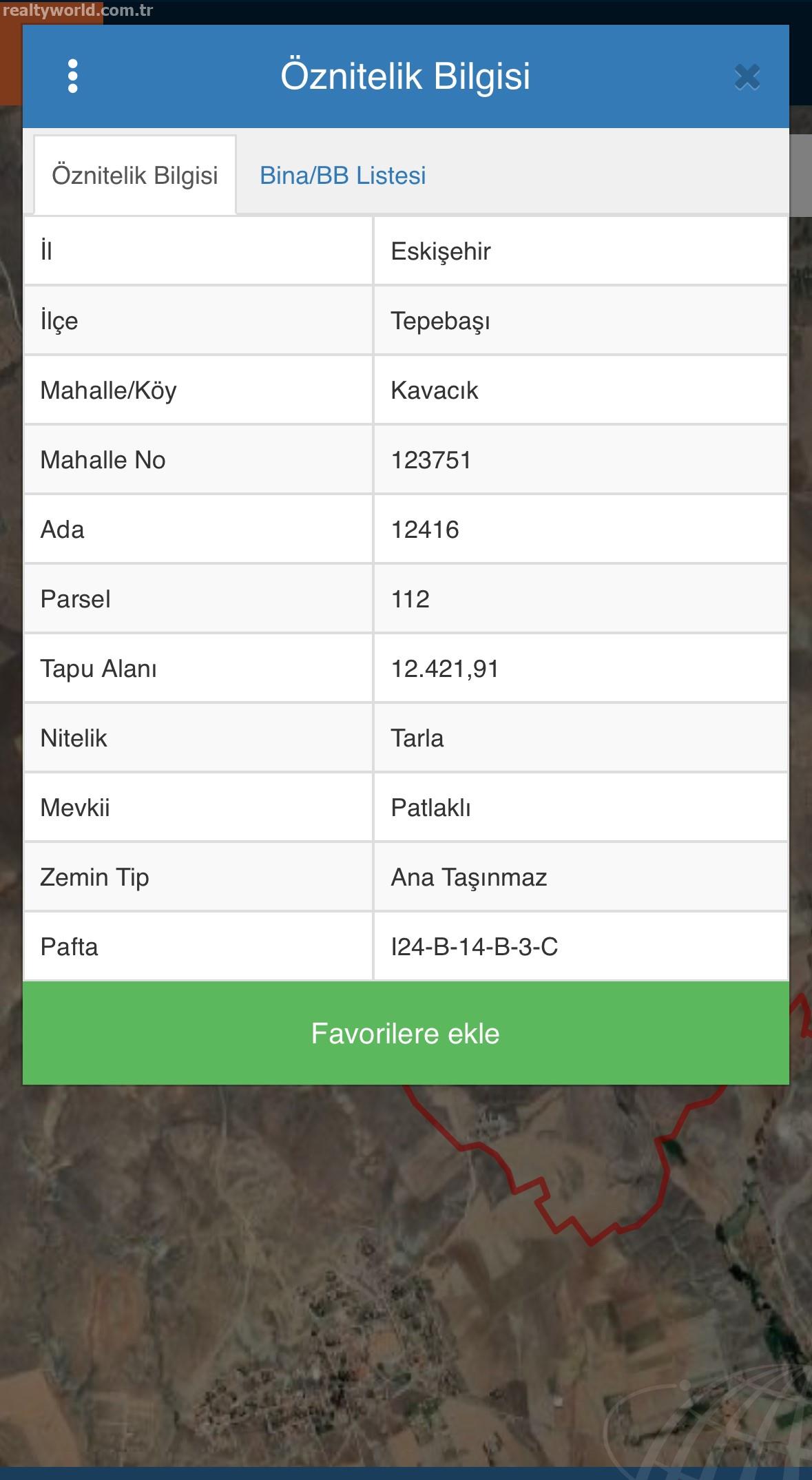Switch to the Bina/BB Listesi tab
Screen dimensions: 812x1480
click(x=342, y=176)
